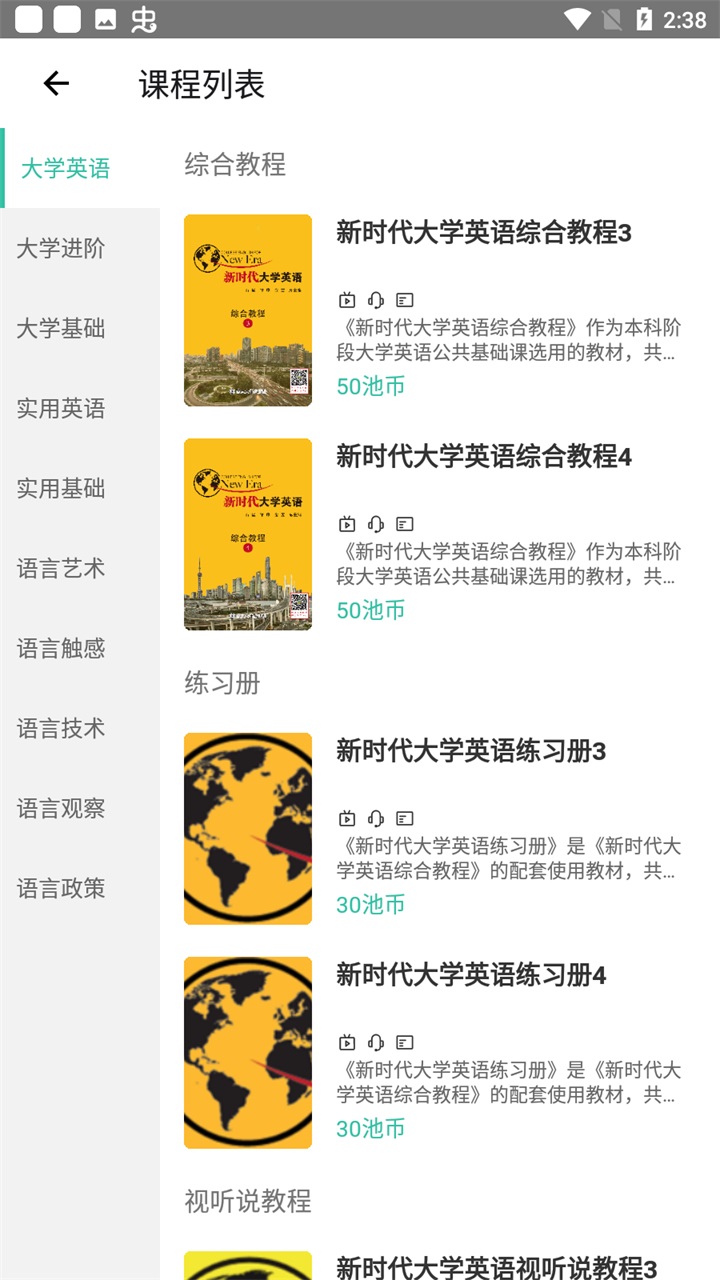The image size is (720, 1280).
Task: Switch to the 大学进阶 category
Action: click(61, 248)
